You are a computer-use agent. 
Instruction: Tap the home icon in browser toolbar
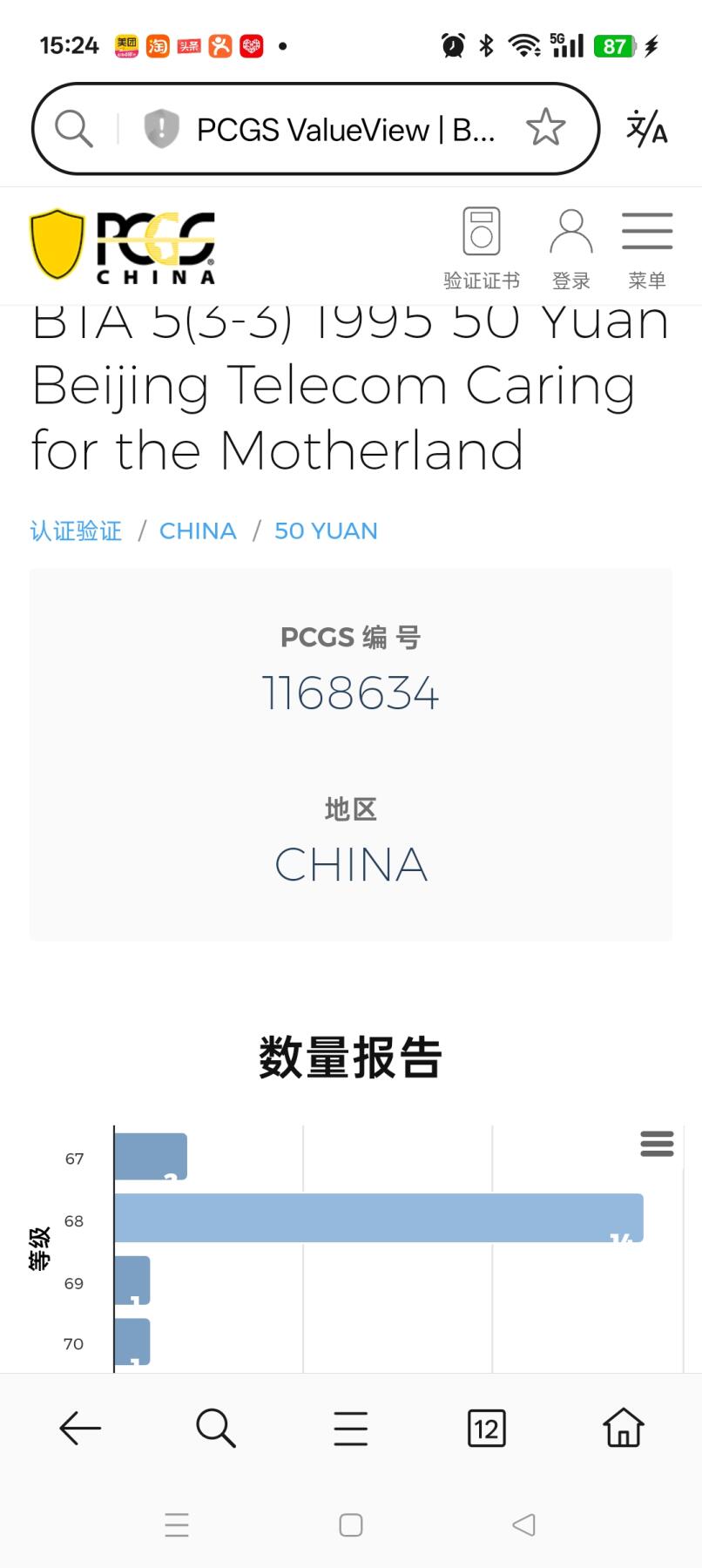point(622,1427)
